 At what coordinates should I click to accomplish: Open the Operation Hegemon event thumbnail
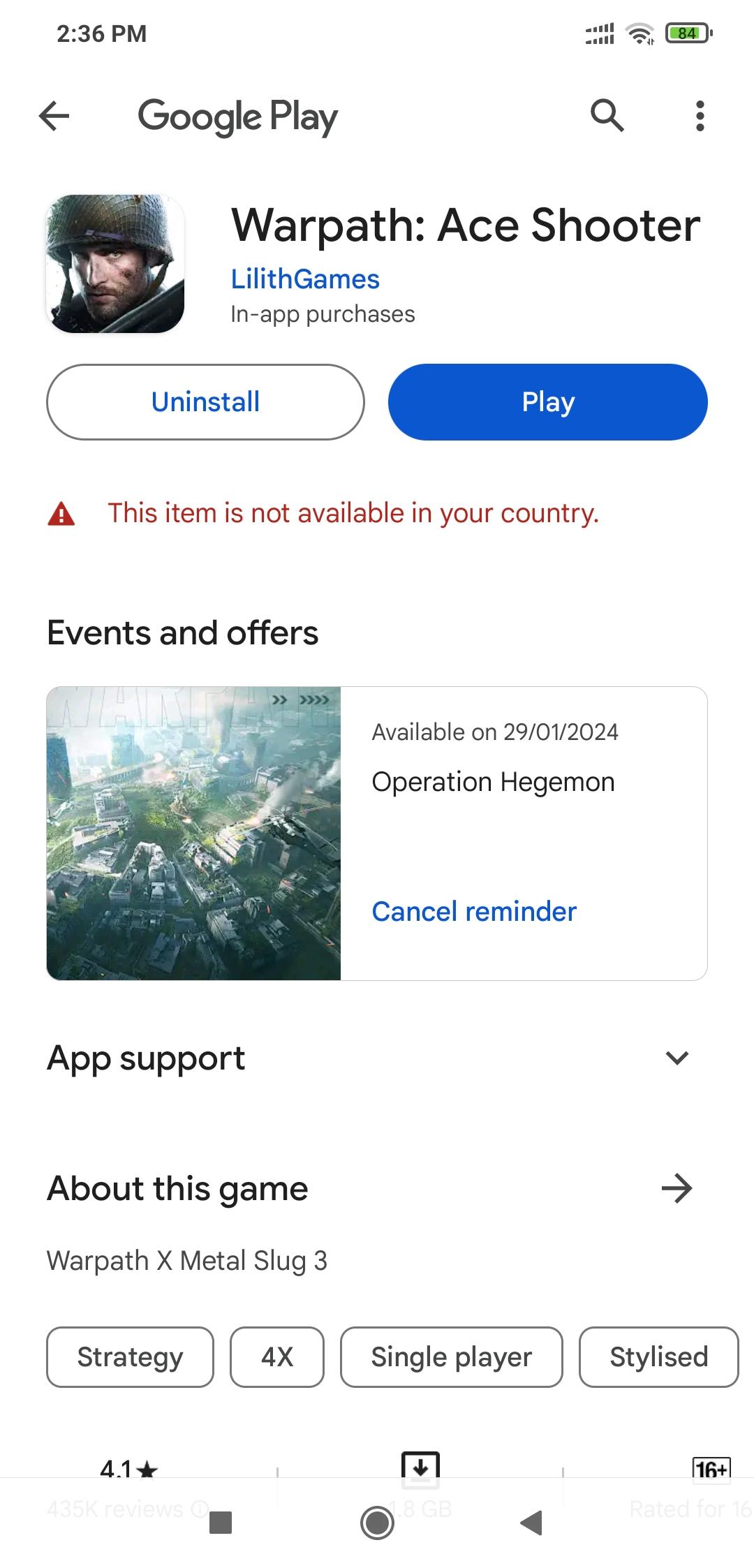193,833
